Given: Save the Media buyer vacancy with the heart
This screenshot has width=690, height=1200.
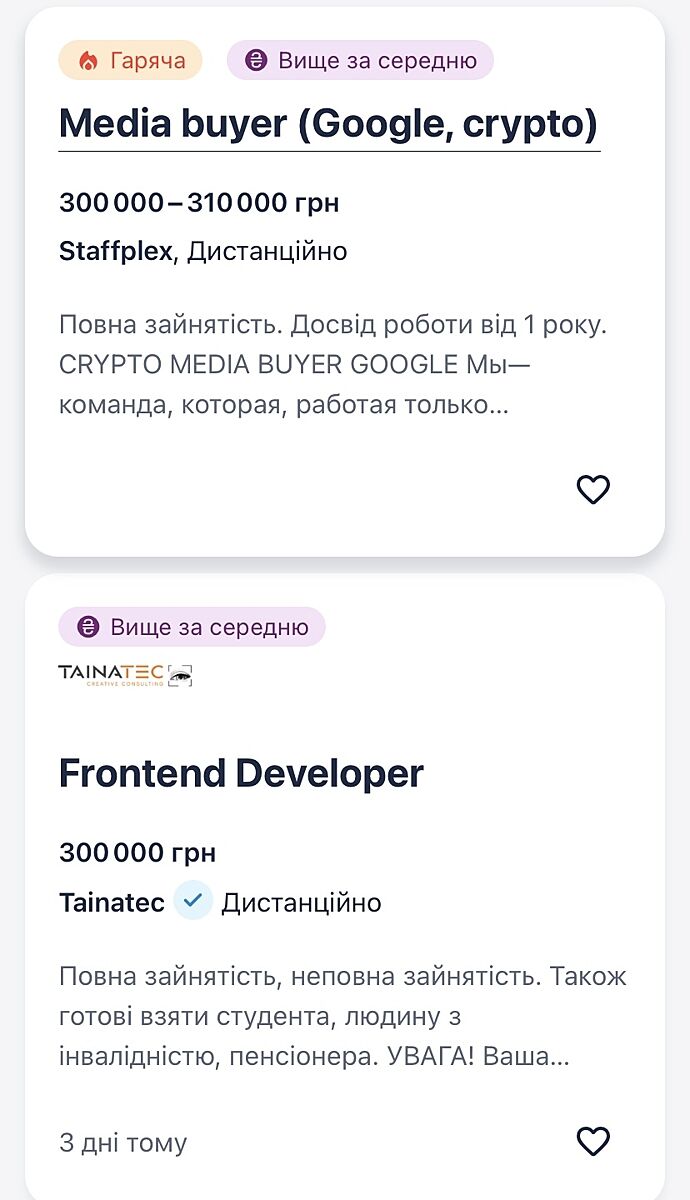Looking at the screenshot, I should click(593, 489).
